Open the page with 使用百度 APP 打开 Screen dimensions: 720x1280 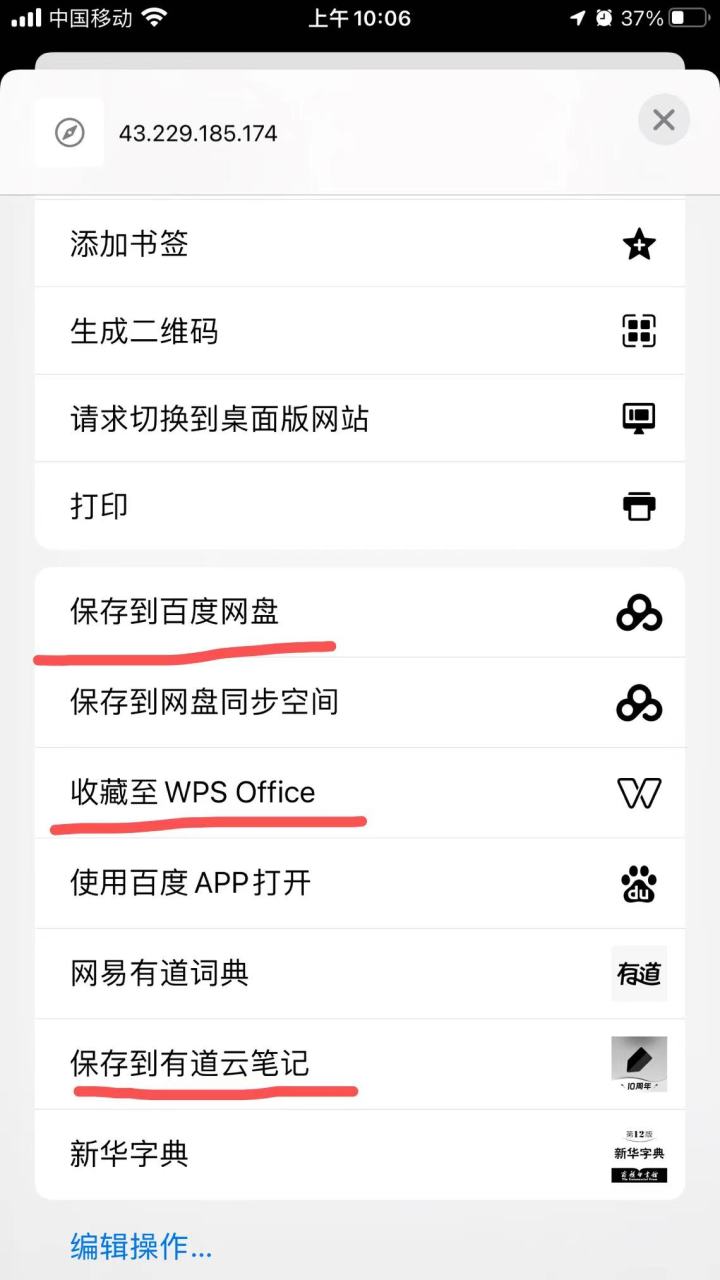(x=360, y=883)
